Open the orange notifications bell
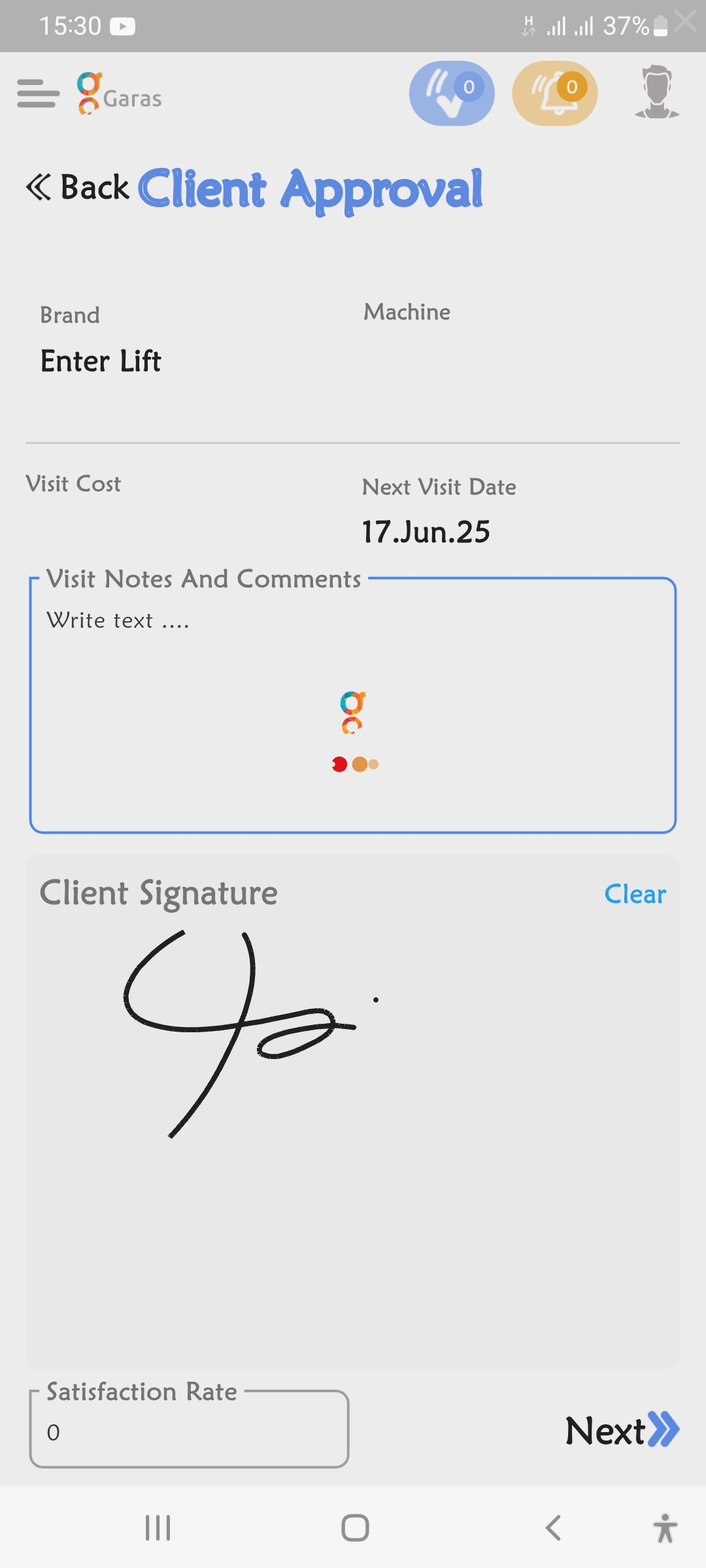 click(x=554, y=93)
